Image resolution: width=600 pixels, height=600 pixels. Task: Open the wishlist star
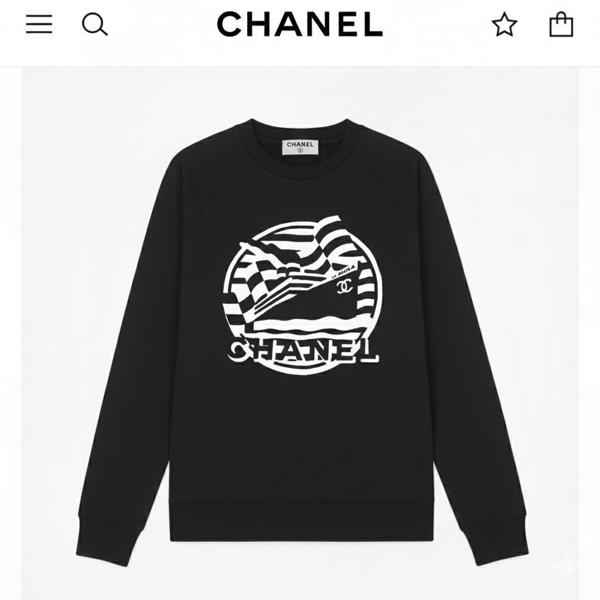pos(504,24)
